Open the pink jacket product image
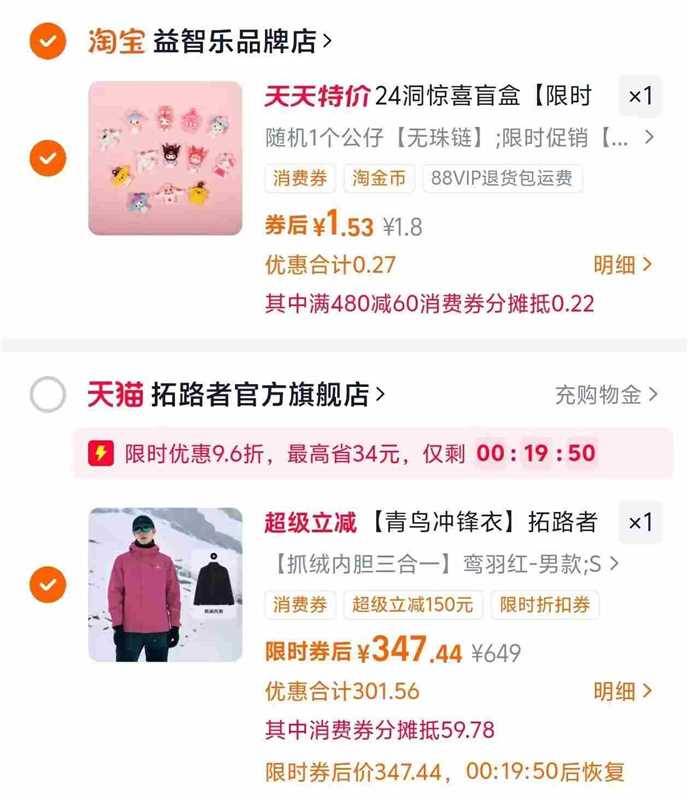688x800 pixels. coord(165,584)
